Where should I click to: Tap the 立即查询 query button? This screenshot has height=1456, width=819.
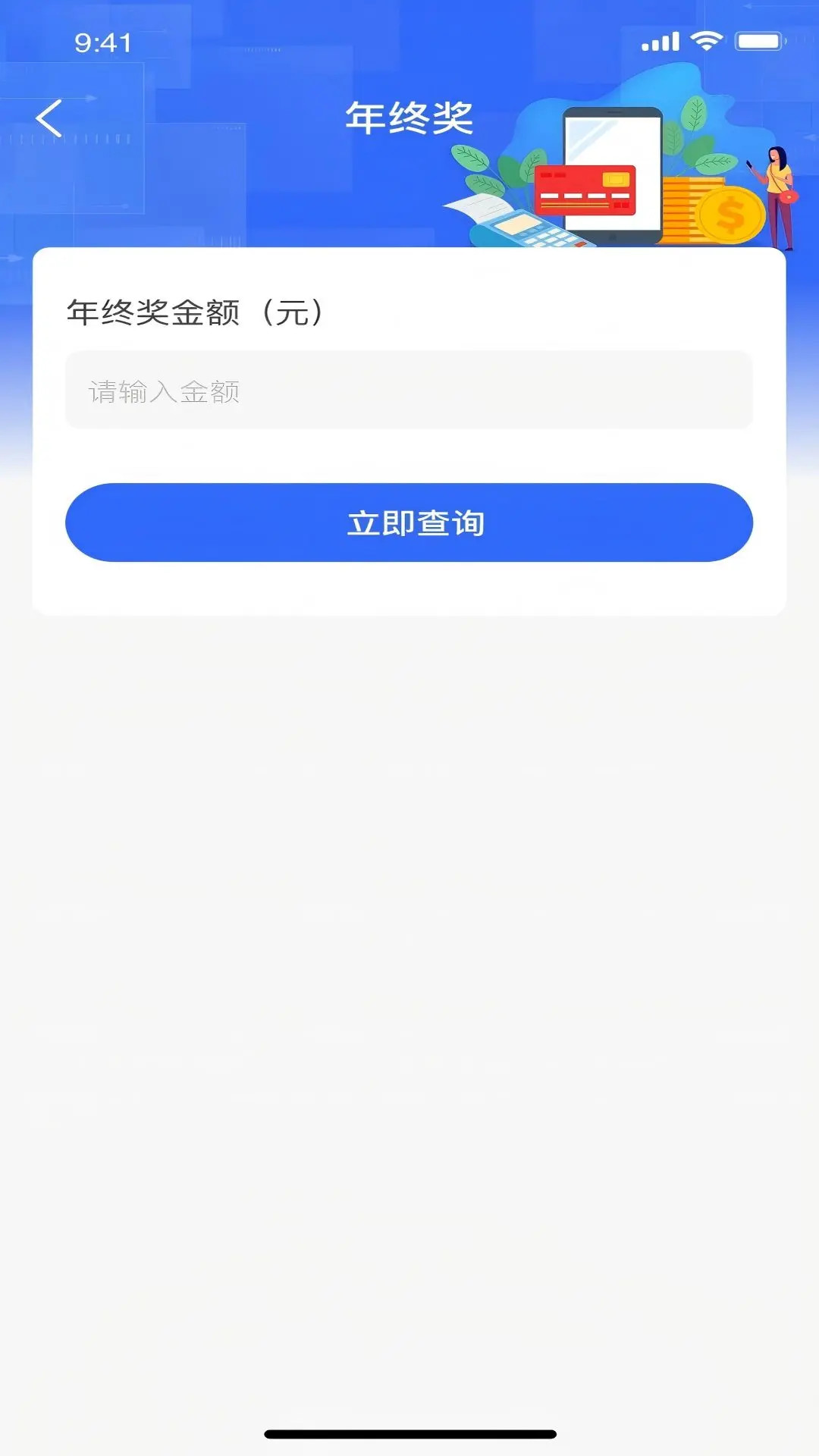click(409, 522)
